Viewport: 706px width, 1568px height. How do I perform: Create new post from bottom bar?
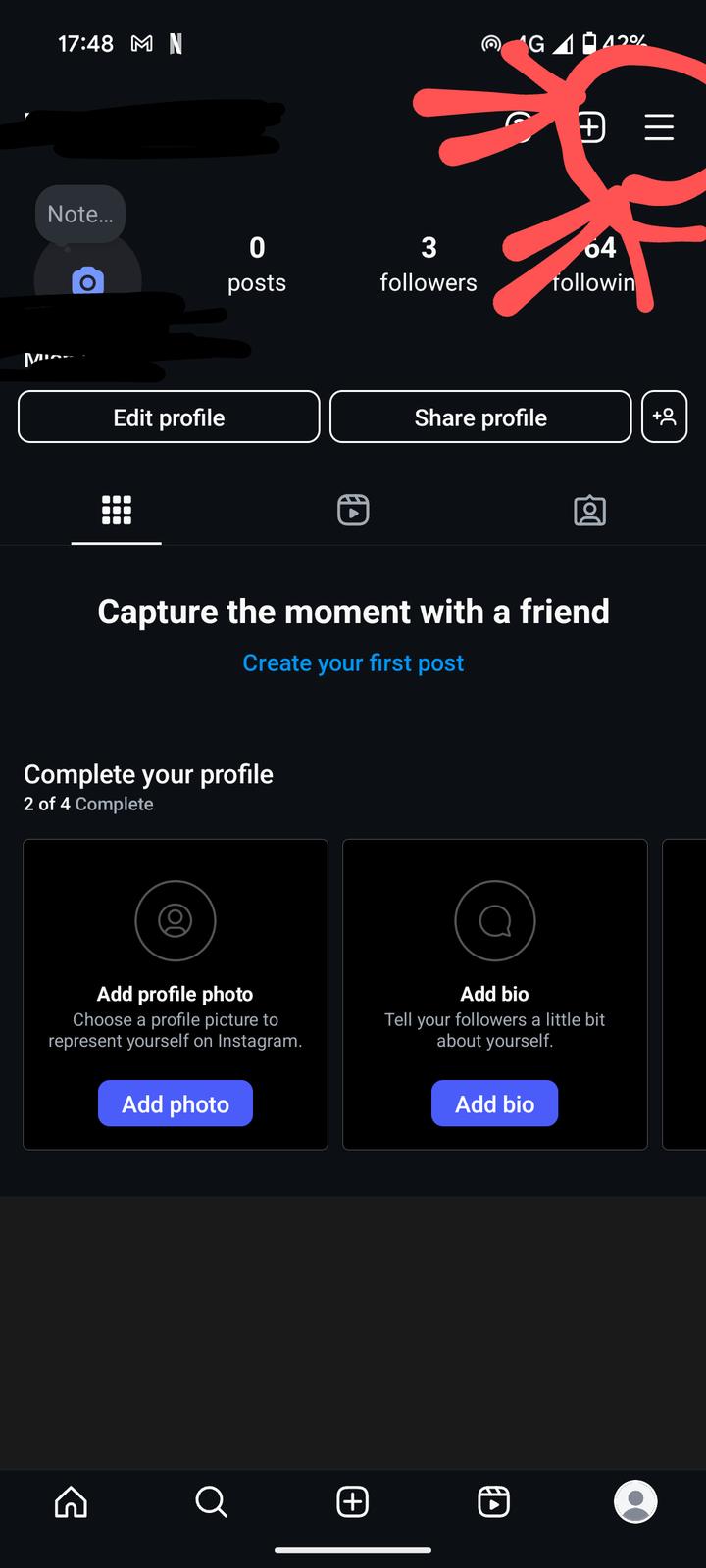pyautogui.click(x=353, y=1501)
